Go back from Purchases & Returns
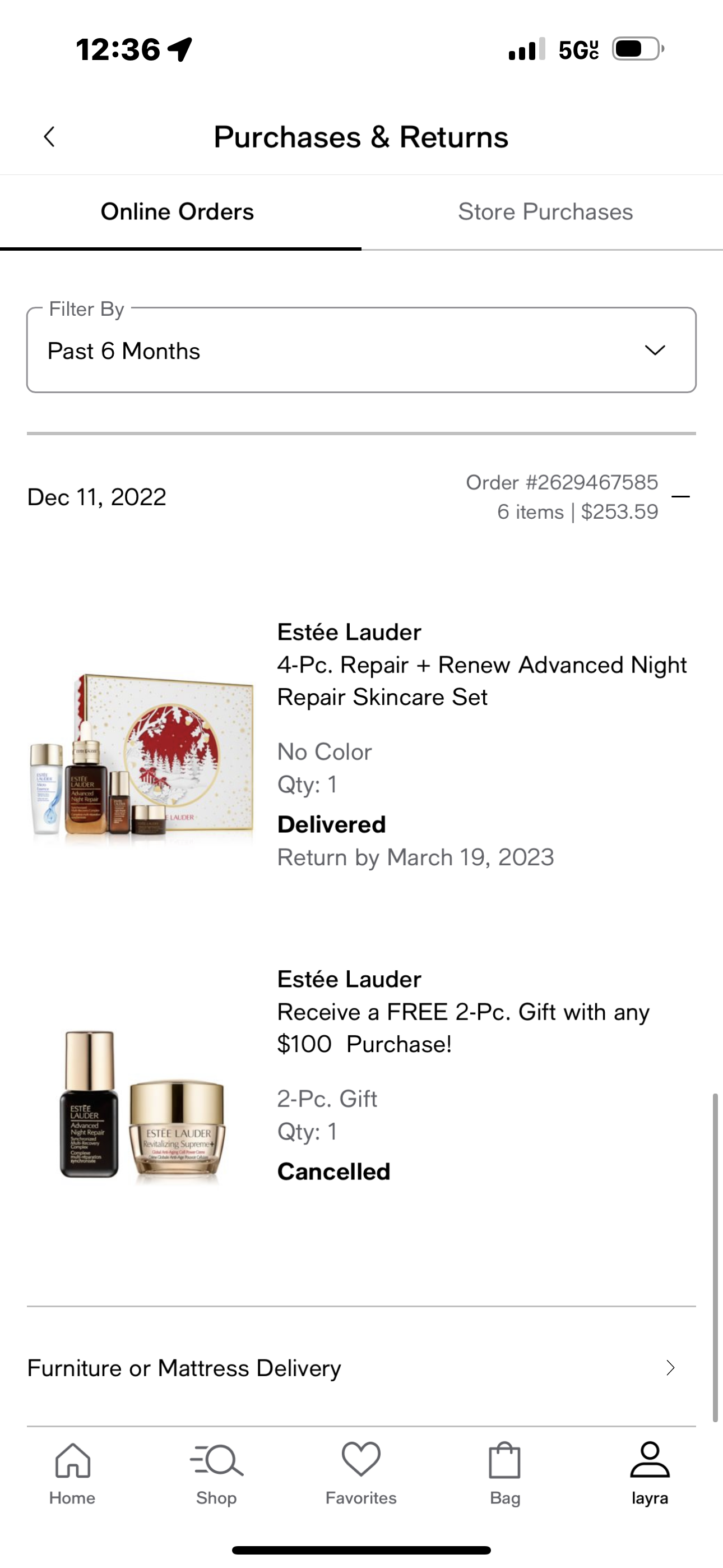 tap(49, 137)
